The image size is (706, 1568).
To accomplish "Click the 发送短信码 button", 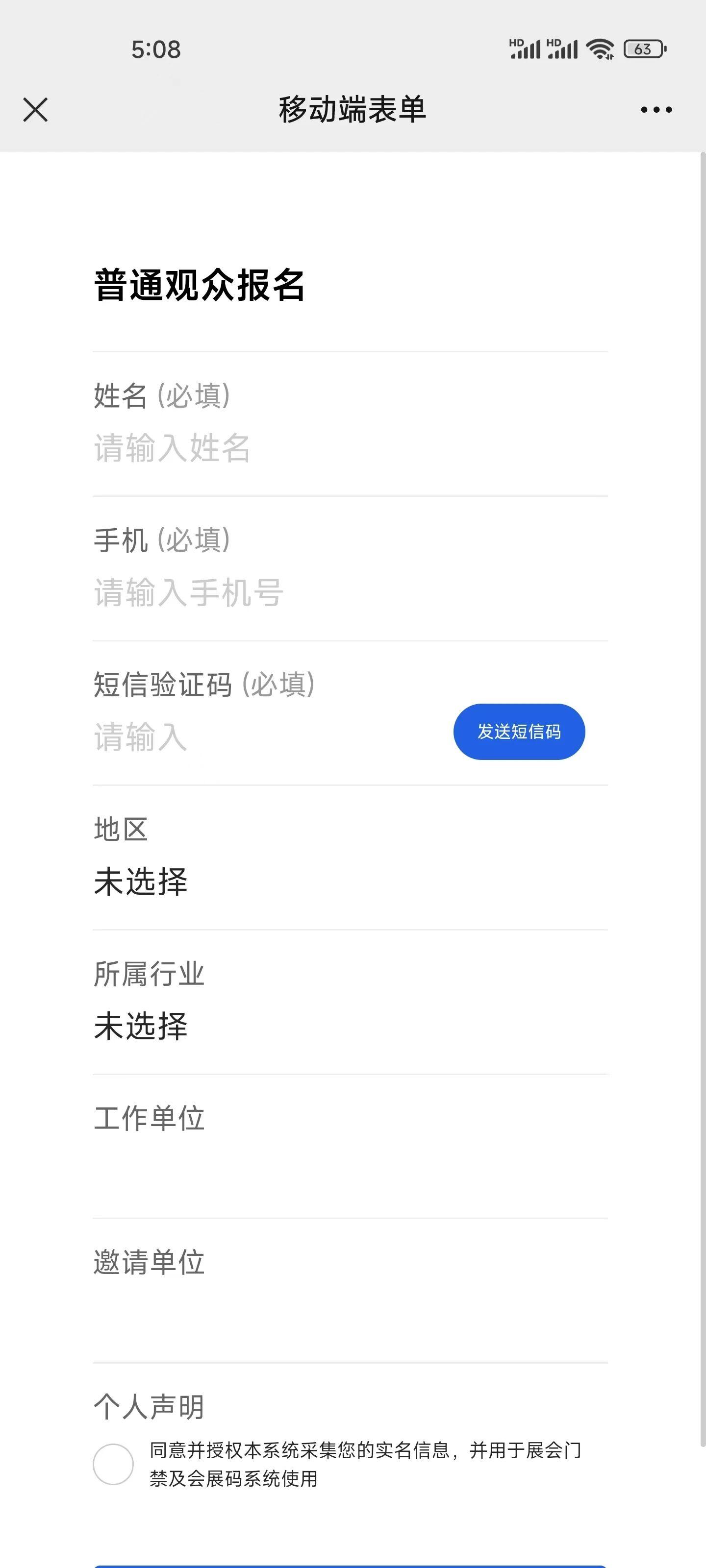I will (518, 732).
